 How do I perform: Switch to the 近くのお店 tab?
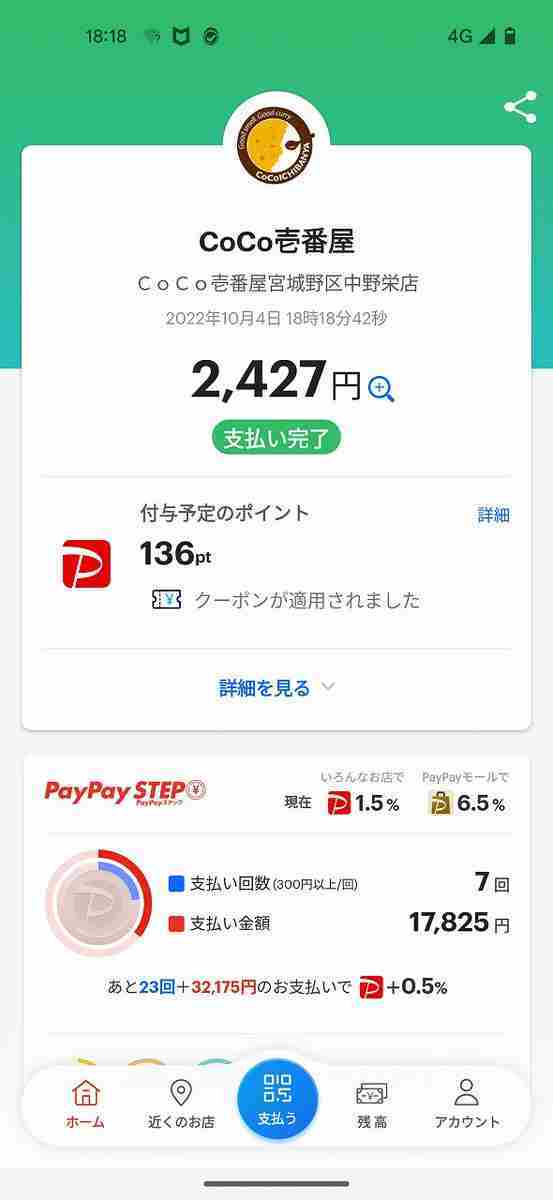(181, 1104)
